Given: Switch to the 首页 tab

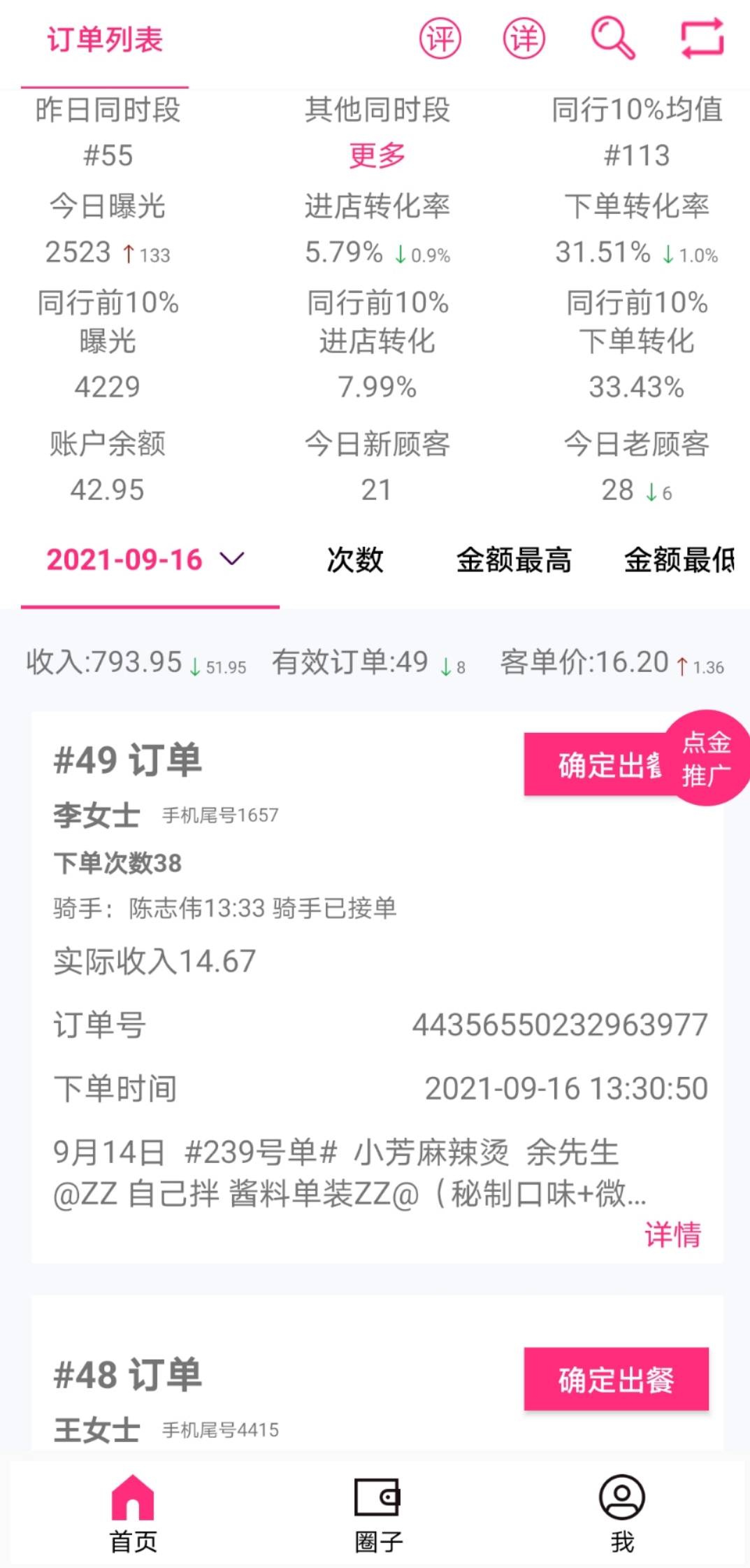Looking at the screenshot, I should point(133,1513).
